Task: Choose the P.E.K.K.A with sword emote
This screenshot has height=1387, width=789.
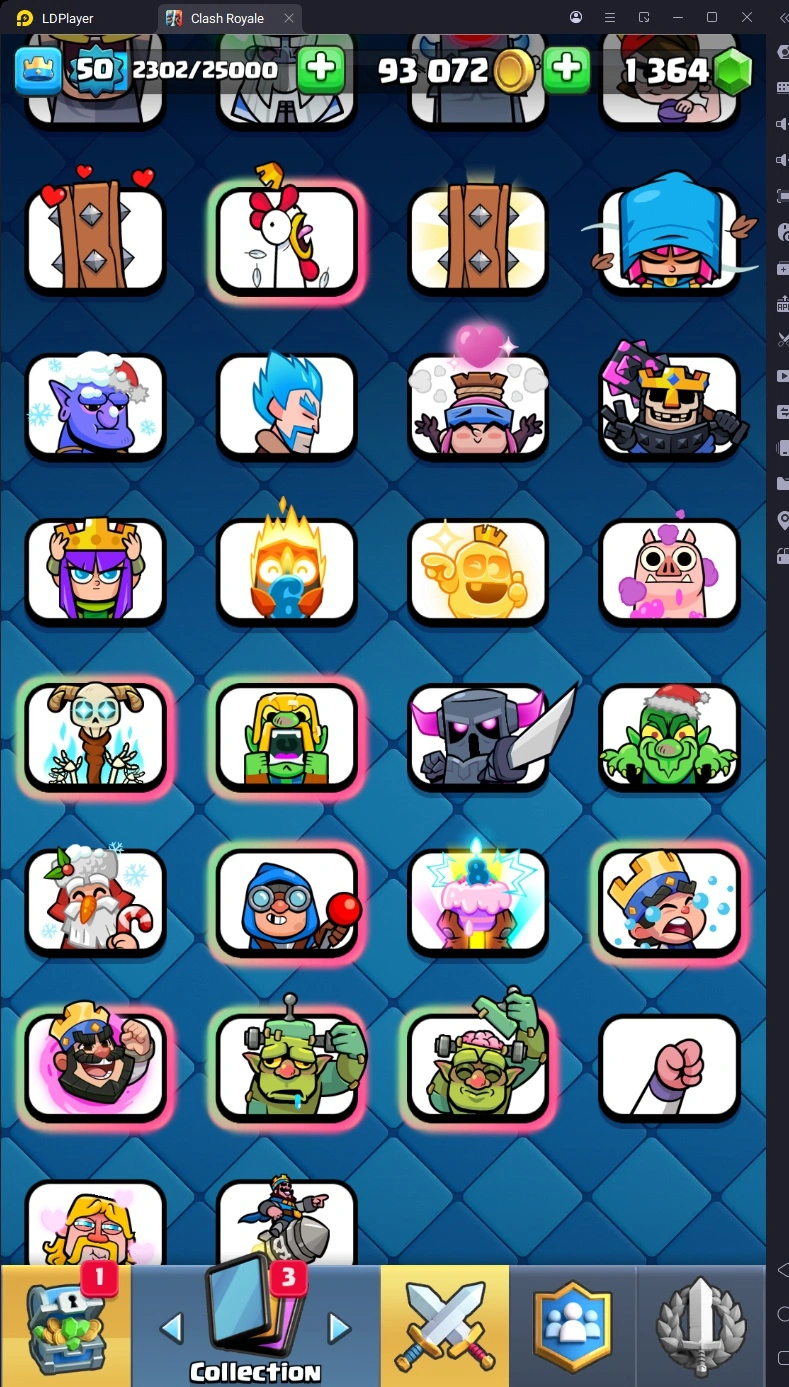Action: coord(478,737)
